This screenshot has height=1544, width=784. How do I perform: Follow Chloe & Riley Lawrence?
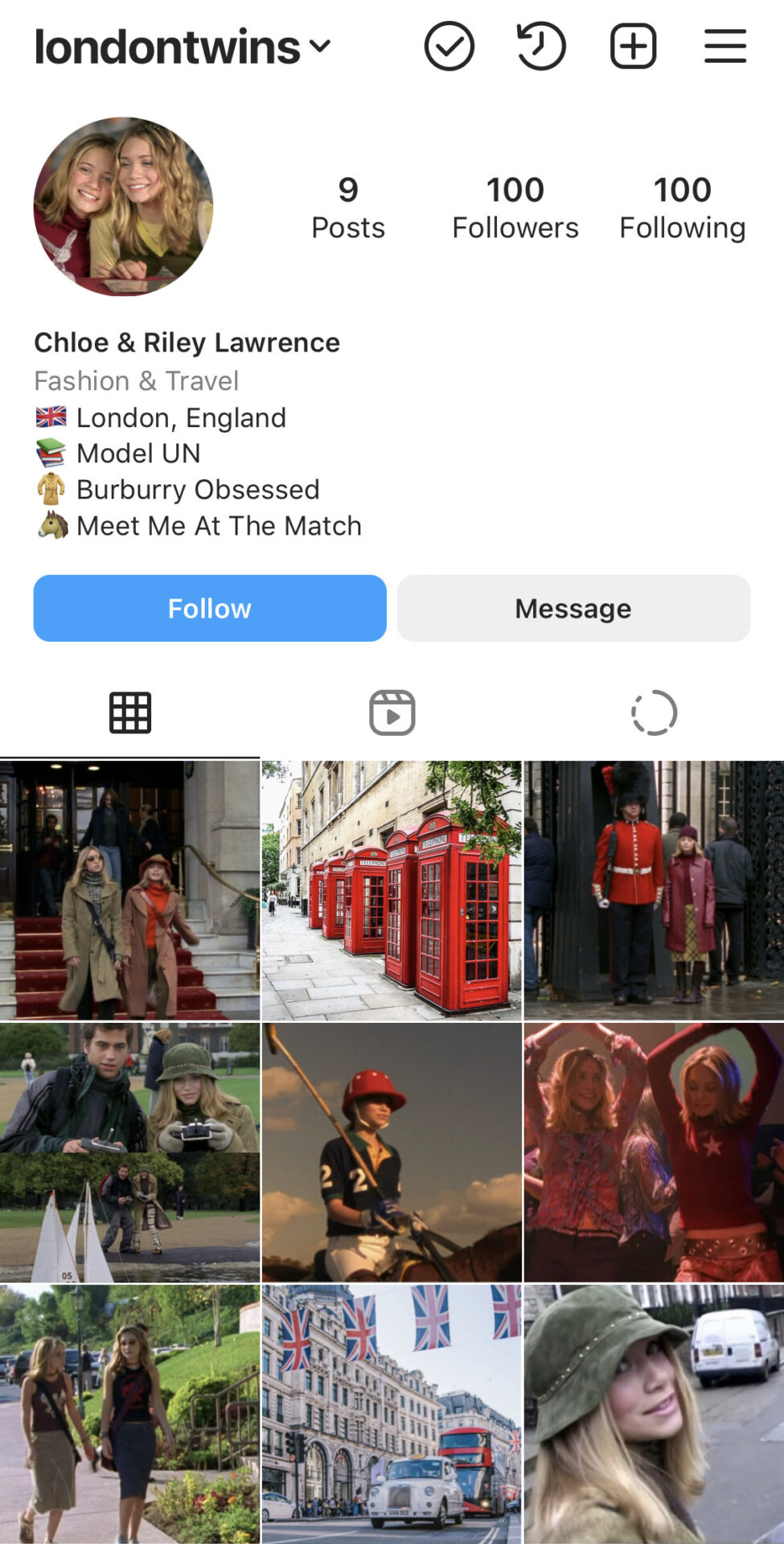tap(210, 608)
